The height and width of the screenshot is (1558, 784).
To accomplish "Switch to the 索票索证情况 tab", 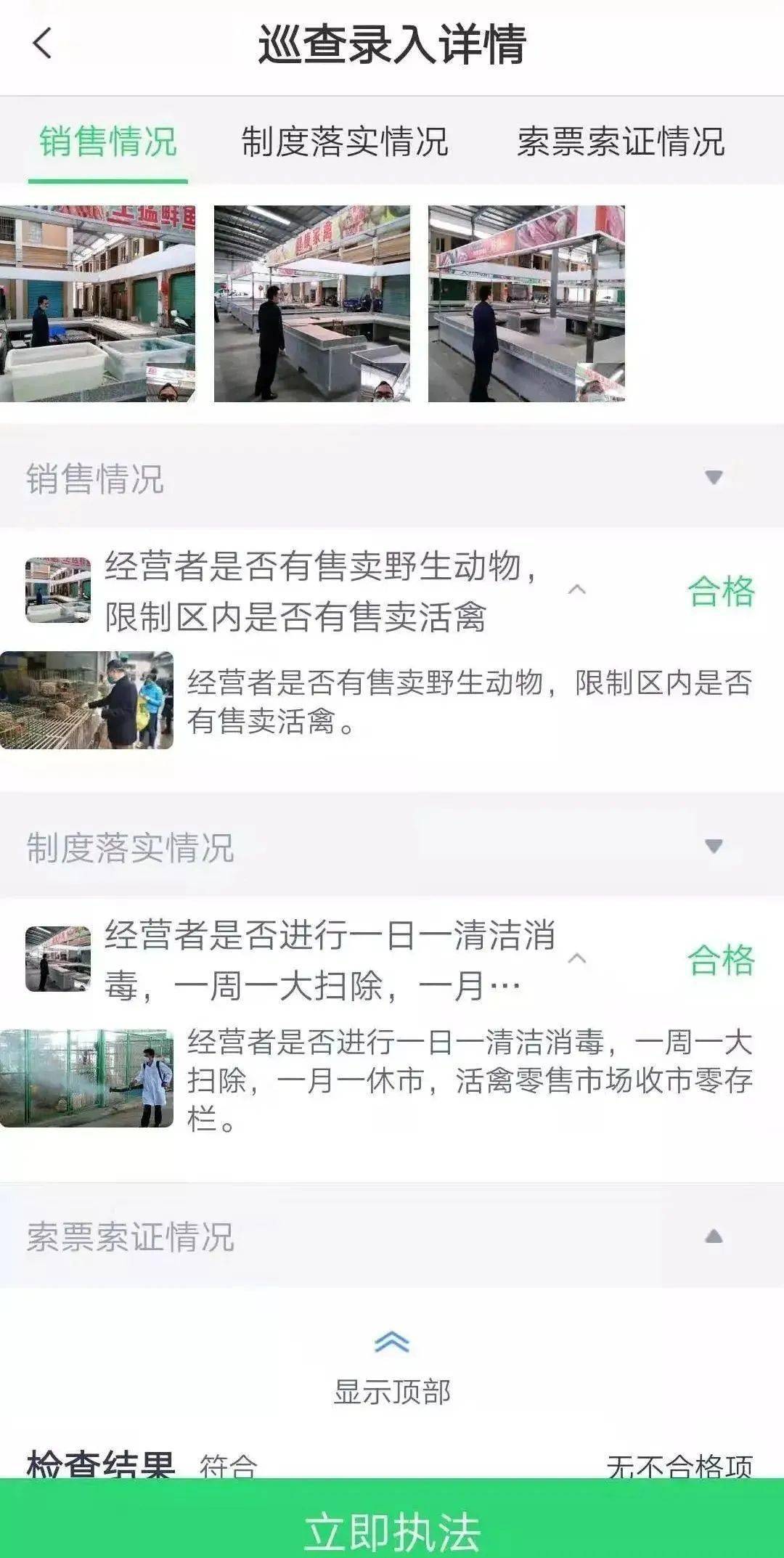I will [x=620, y=142].
